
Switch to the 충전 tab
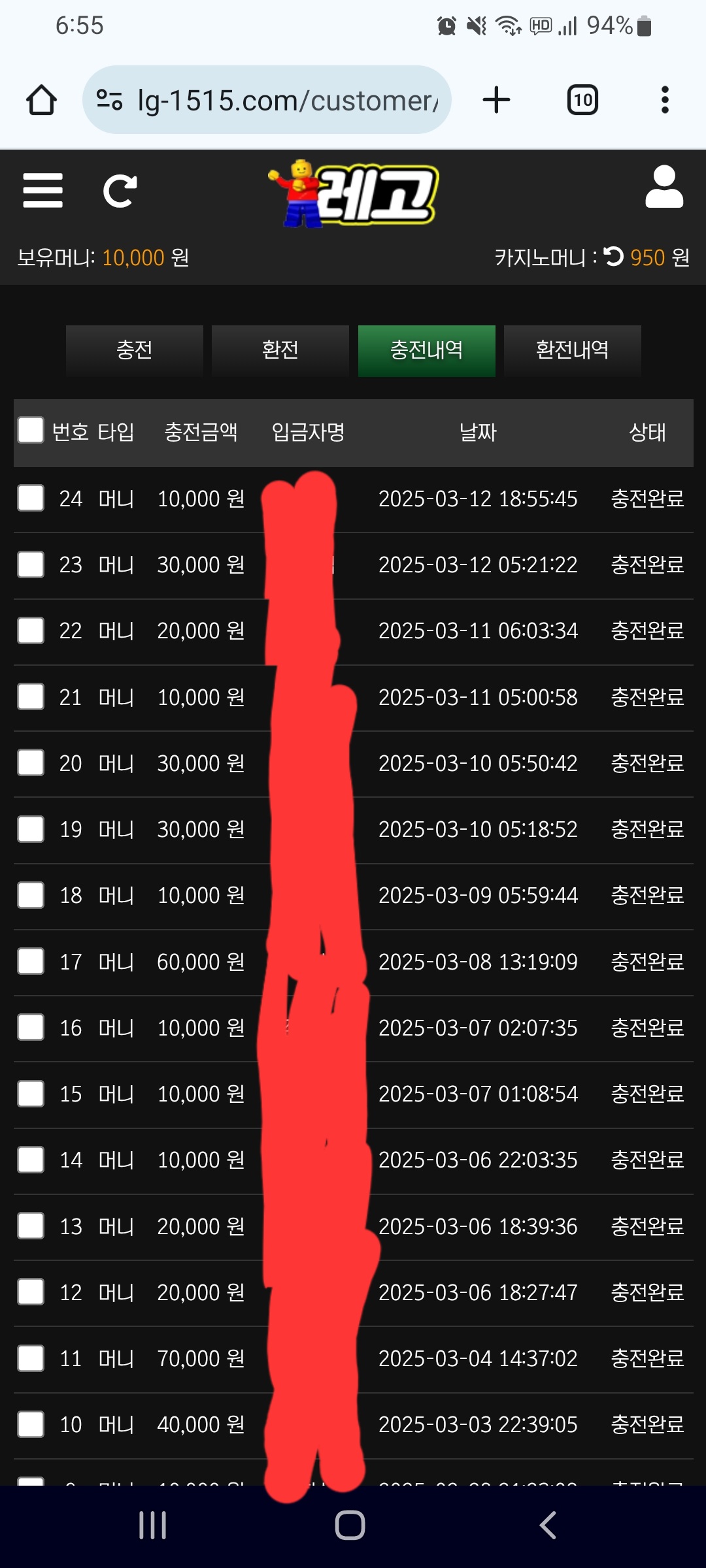click(135, 351)
